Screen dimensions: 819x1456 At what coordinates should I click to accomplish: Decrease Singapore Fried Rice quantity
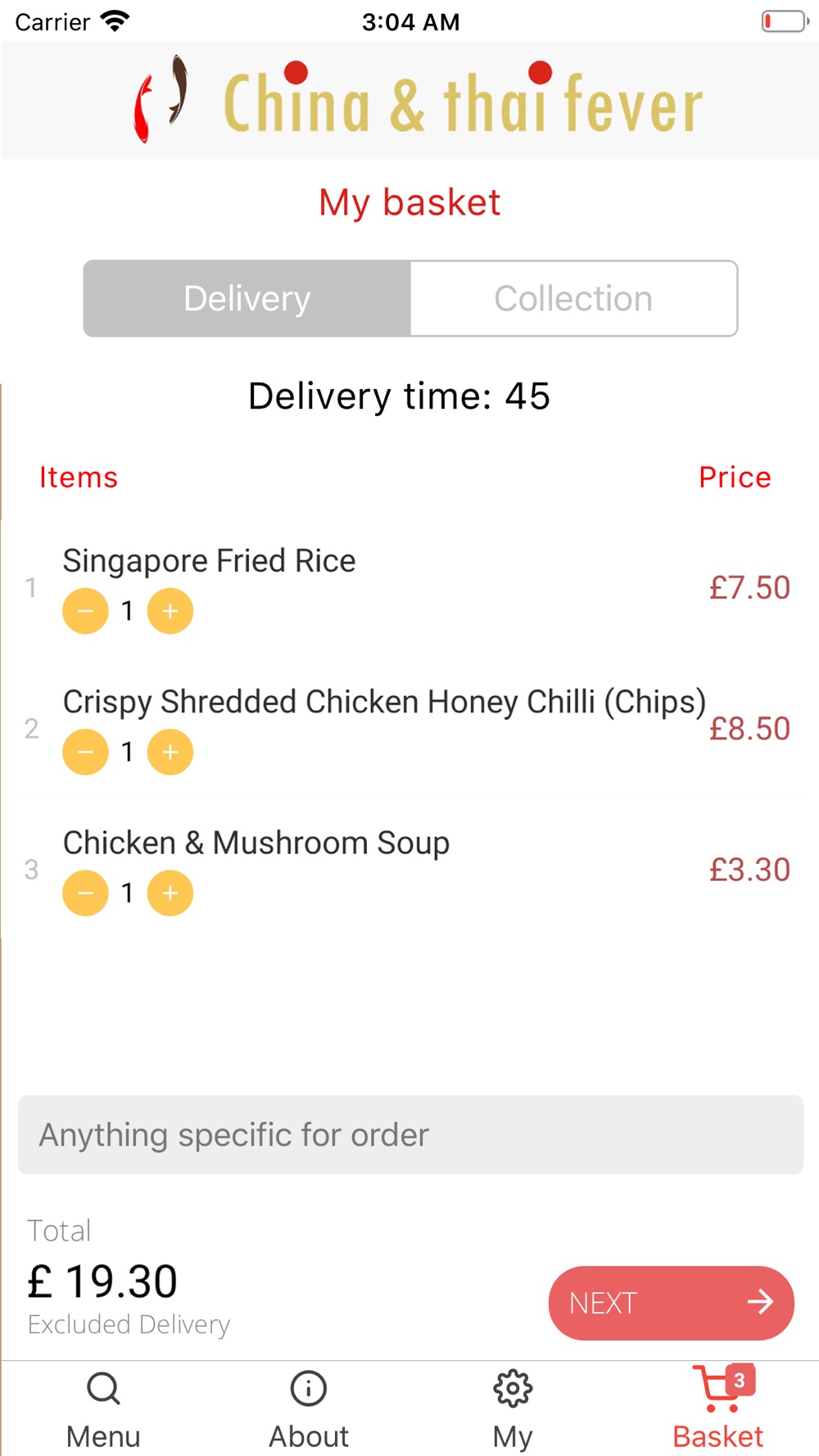point(85,611)
